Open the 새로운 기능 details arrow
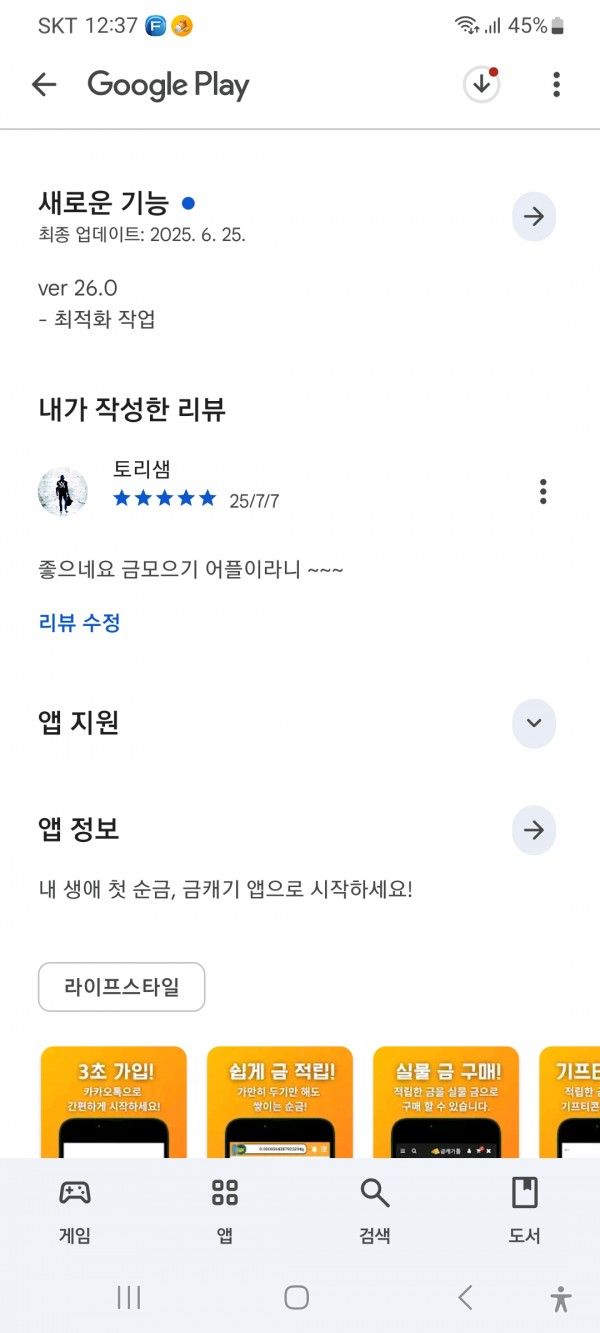 [534, 216]
